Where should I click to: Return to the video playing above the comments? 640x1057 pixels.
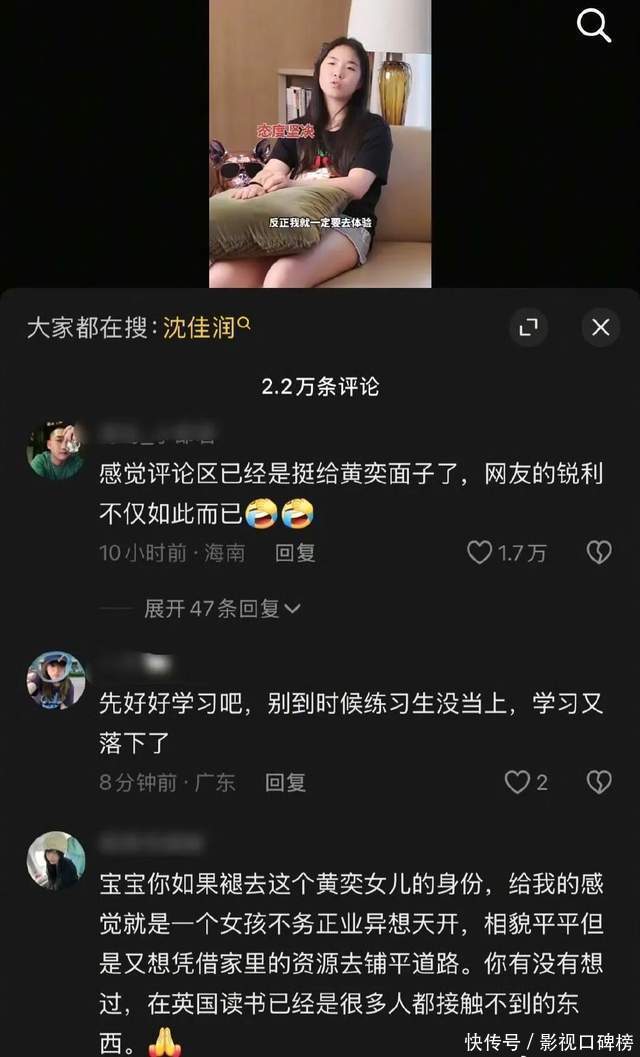pos(320,144)
